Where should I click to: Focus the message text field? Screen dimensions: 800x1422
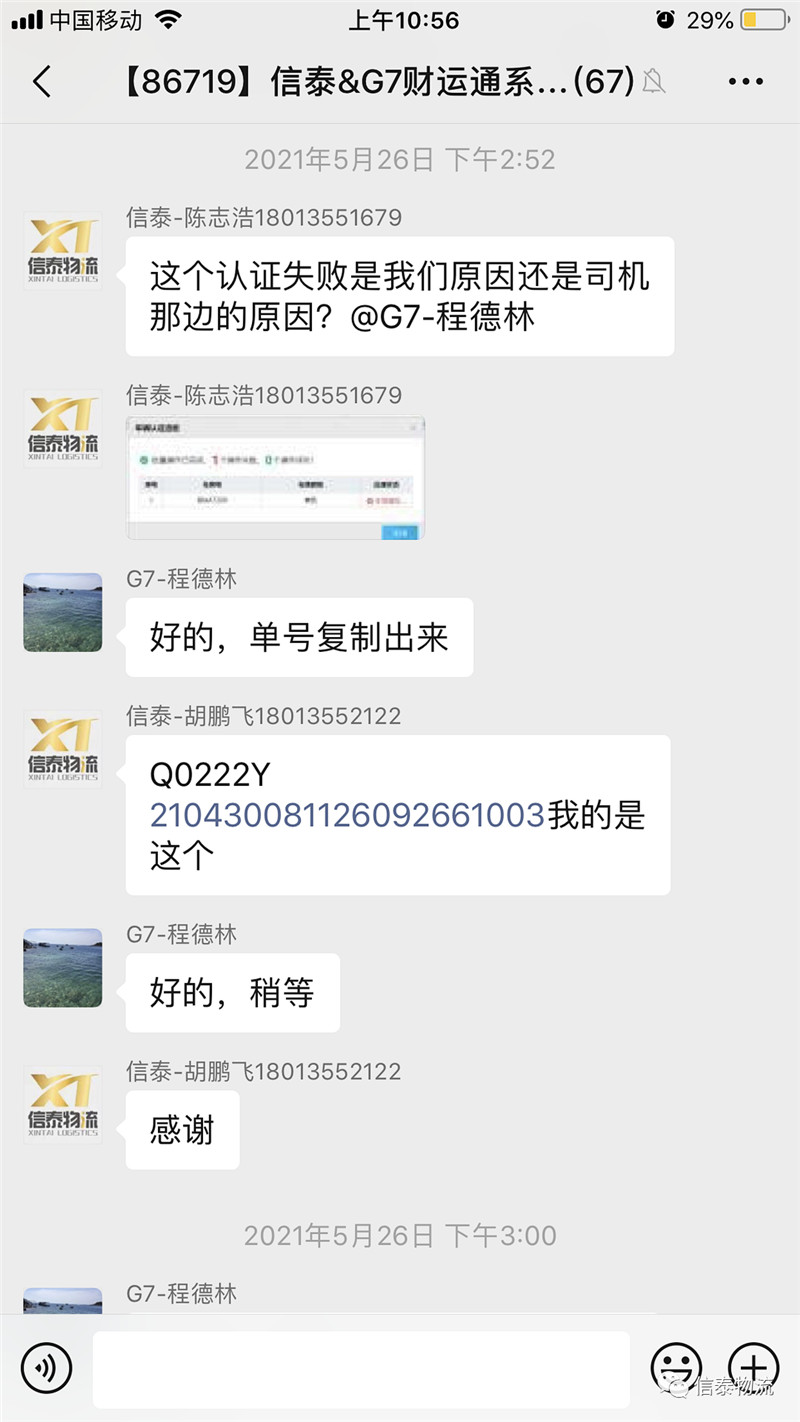coord(361,1368)
